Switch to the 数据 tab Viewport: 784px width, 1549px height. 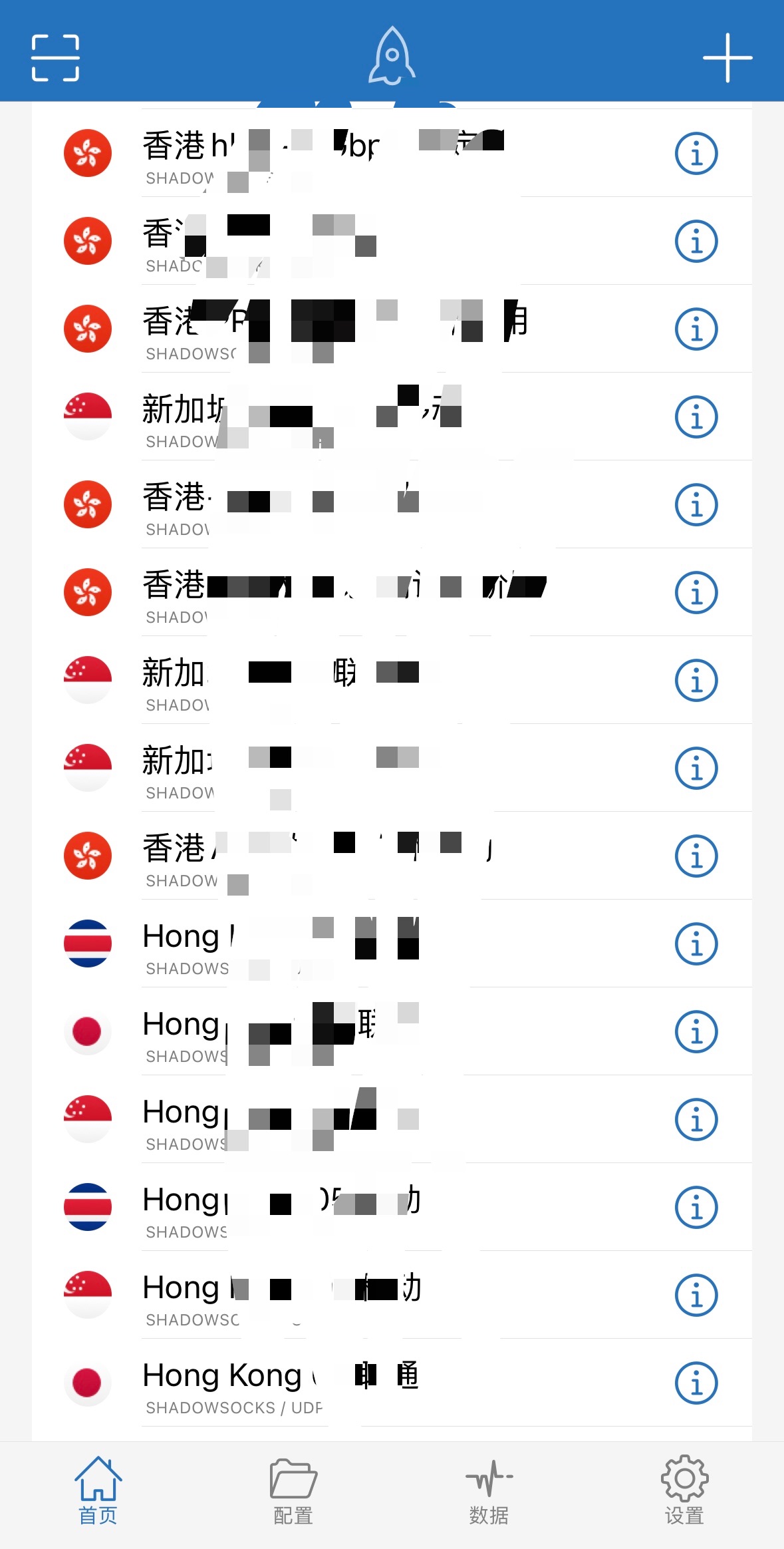[x=489, y=1490]
